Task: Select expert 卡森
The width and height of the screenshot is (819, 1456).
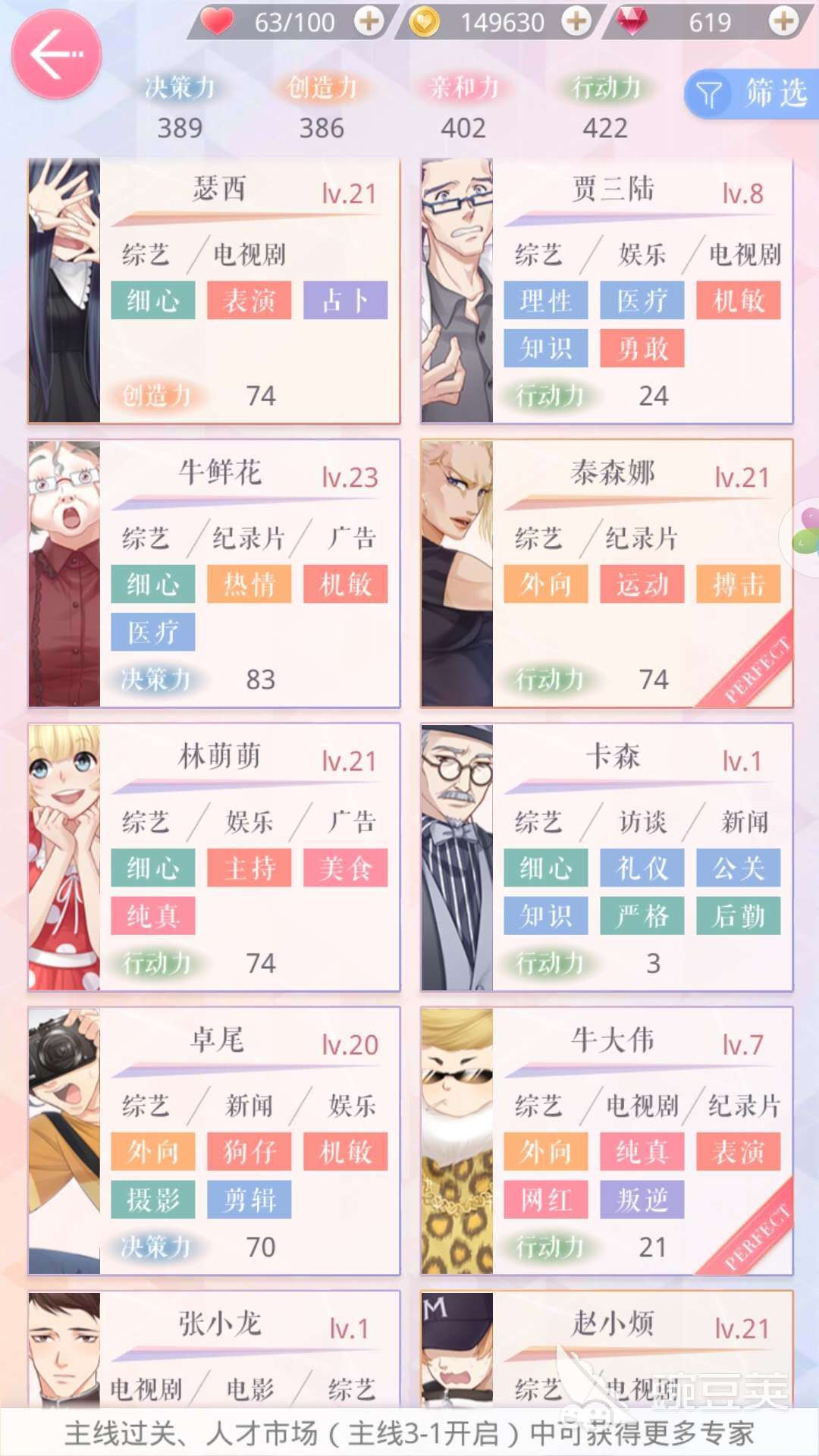Action: pos(607,858)
